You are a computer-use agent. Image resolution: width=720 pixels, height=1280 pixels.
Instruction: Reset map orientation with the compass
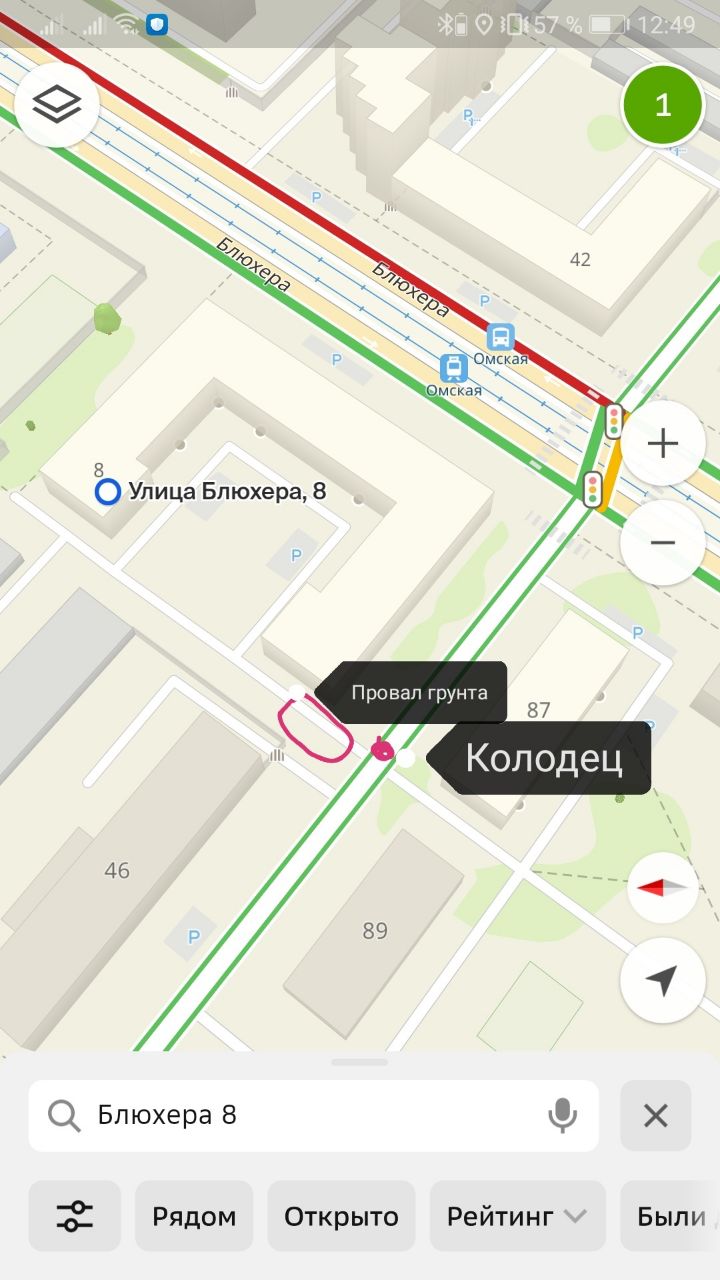(x=663, y=887)
